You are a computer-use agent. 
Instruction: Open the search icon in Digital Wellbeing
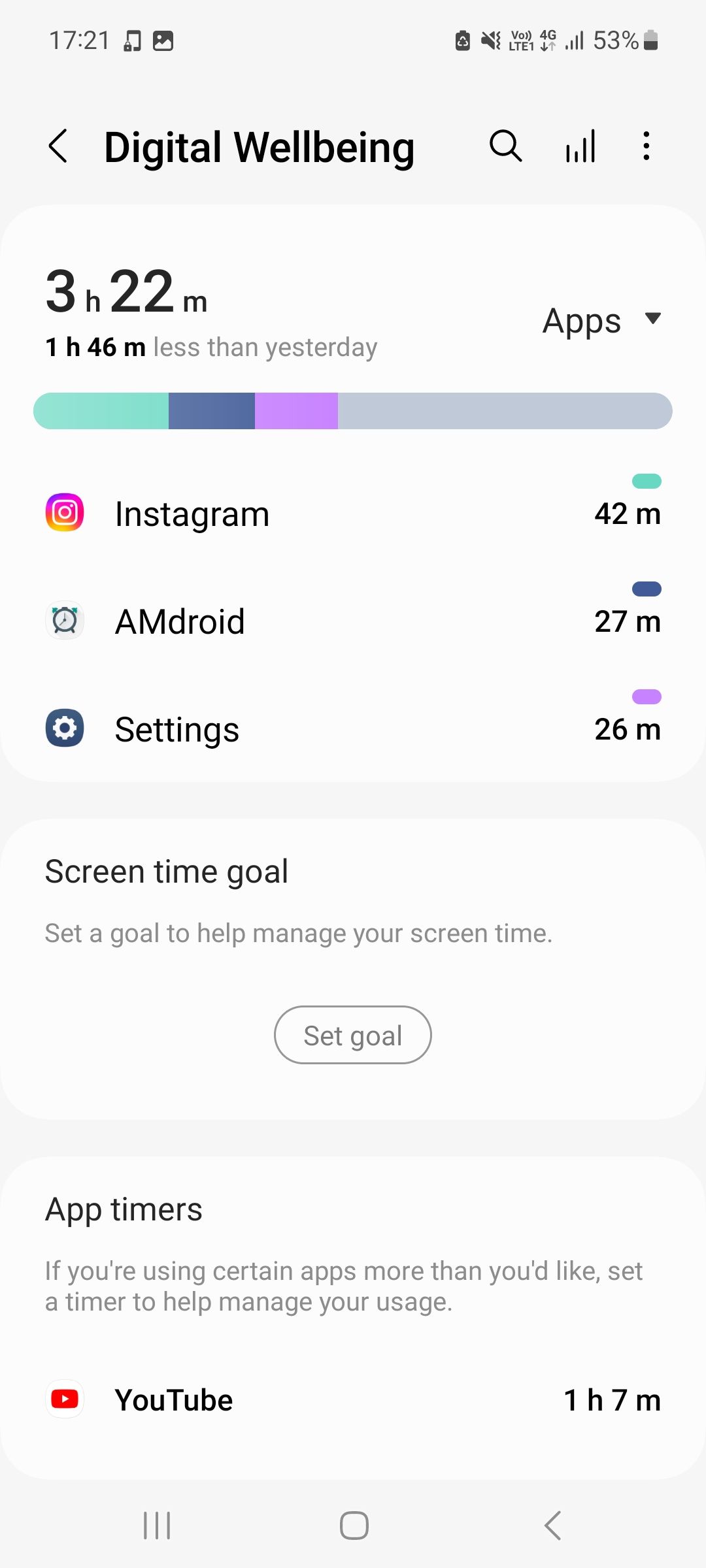coord(505,146)
